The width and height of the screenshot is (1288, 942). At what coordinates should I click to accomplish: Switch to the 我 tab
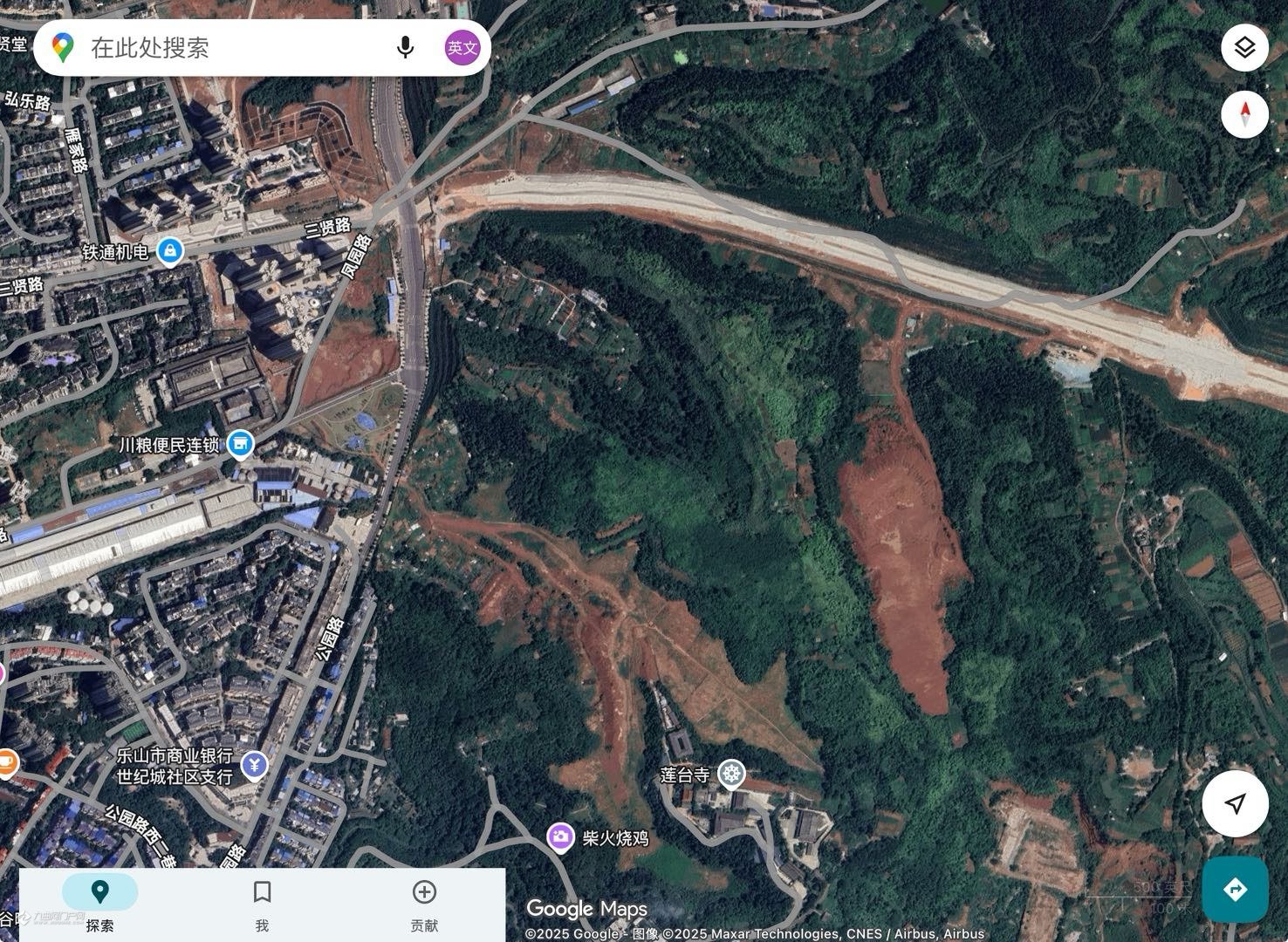pyautogui.click(x=262, y=904)
